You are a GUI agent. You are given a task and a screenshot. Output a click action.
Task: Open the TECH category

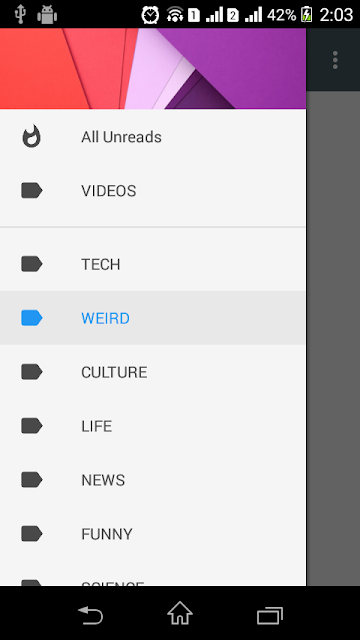153,264
